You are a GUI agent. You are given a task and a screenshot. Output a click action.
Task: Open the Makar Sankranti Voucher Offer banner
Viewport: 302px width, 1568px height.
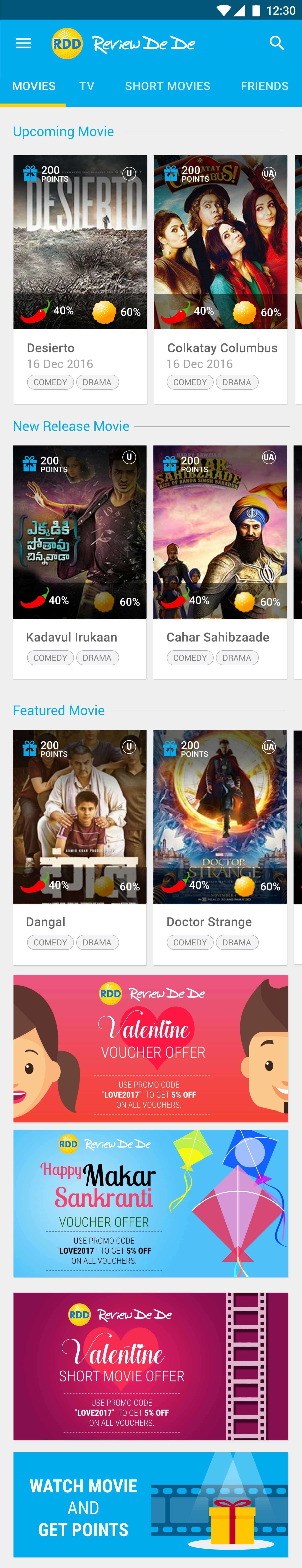point(151,1203)
